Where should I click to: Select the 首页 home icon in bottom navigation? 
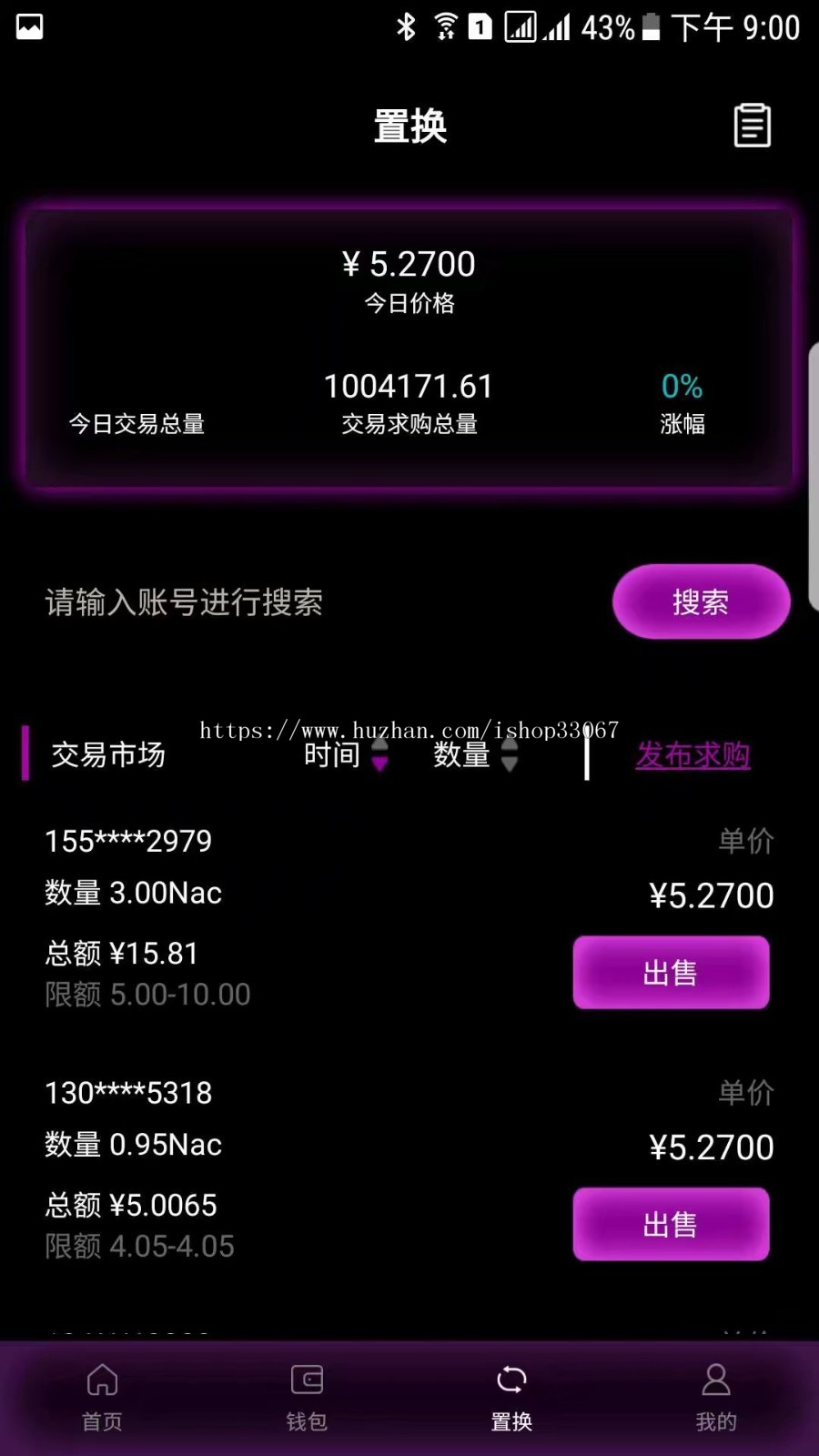pyautogui.click(x=101, y=1381)
